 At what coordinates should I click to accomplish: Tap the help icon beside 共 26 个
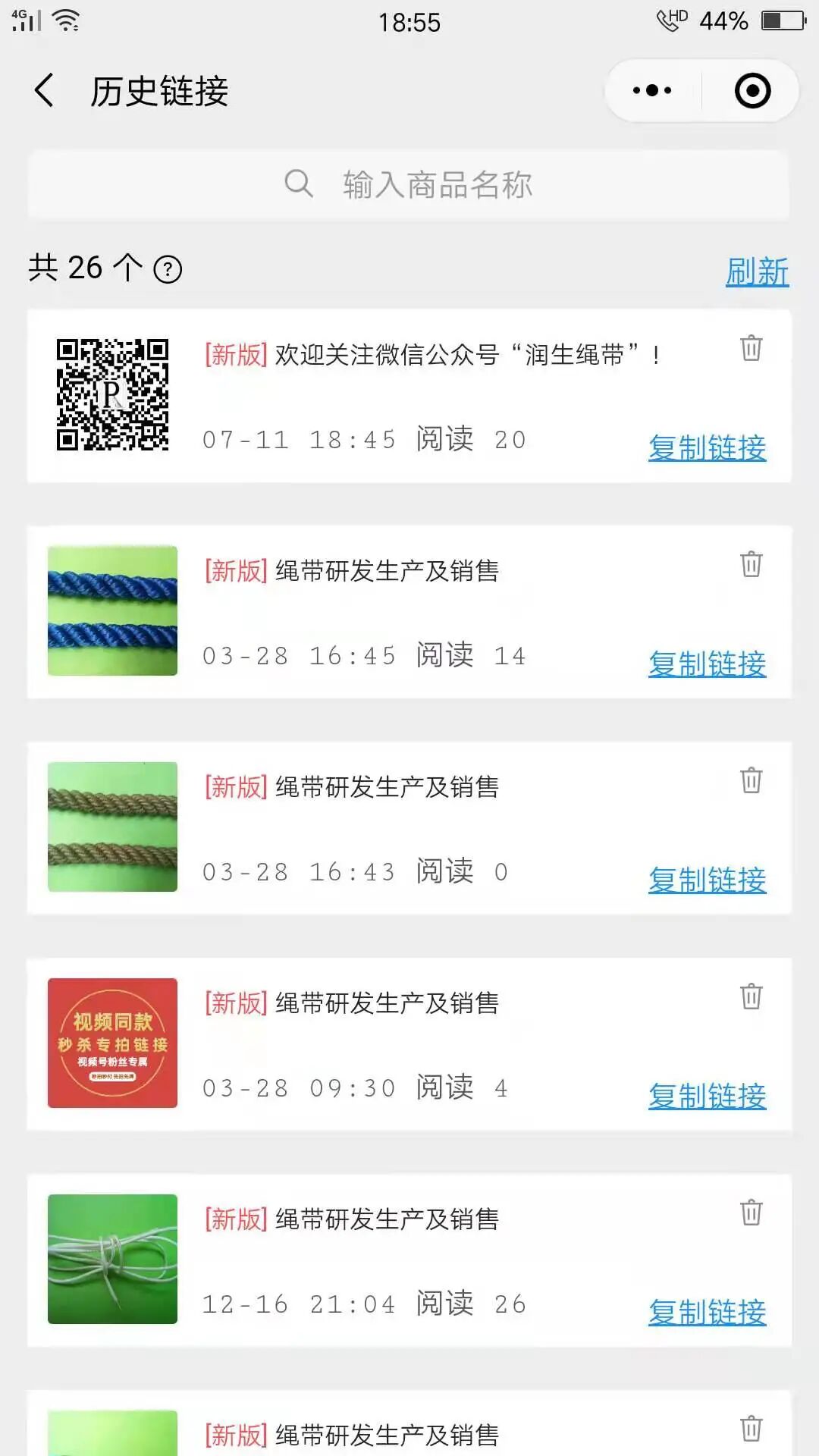pos(168,269)
